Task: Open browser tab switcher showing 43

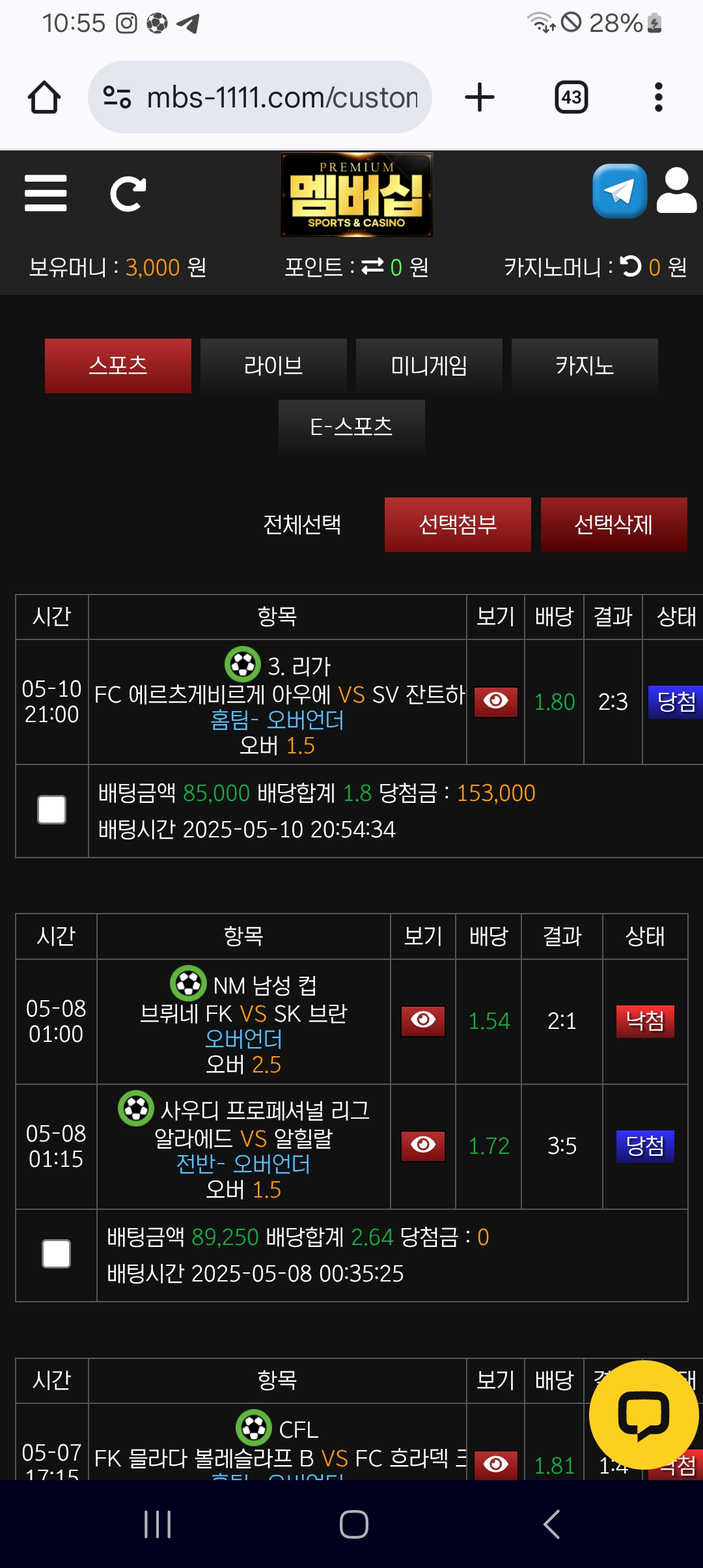Action: (x=572, y=98)
